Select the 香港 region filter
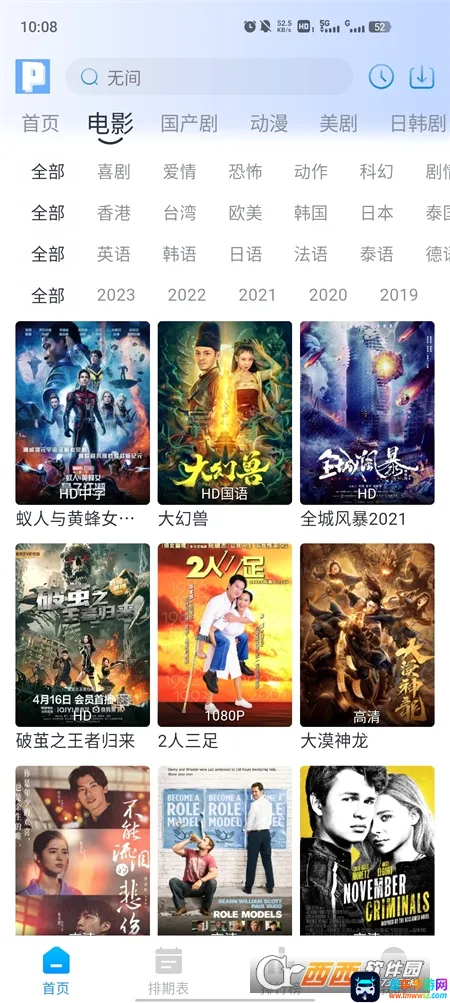Viewport: 450px width, 1003px height. tap(114, 213)
